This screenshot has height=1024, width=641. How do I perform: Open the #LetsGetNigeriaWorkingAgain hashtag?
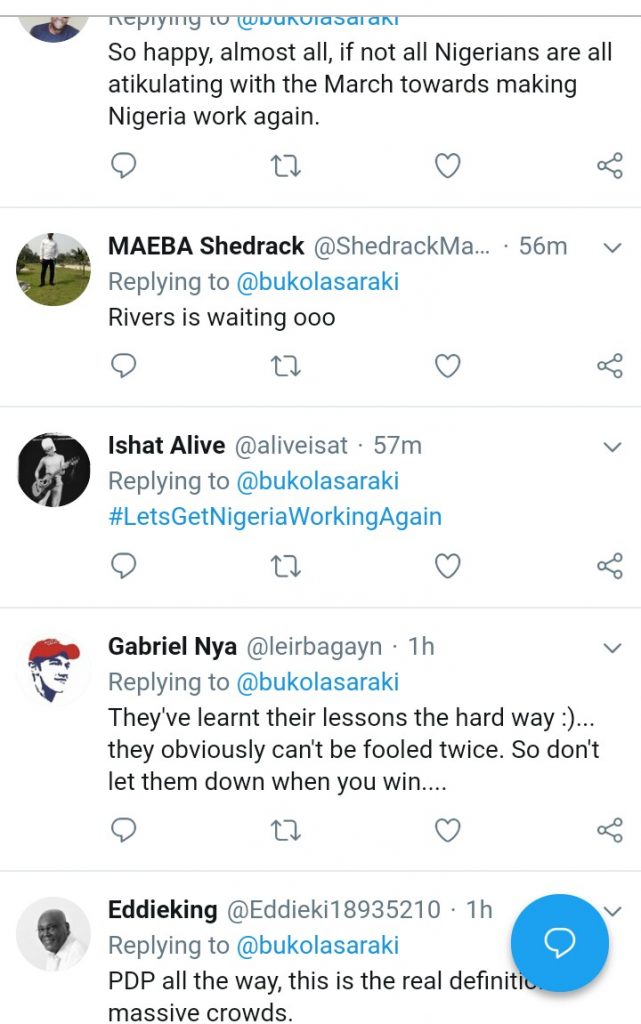[x=274, y=517]
